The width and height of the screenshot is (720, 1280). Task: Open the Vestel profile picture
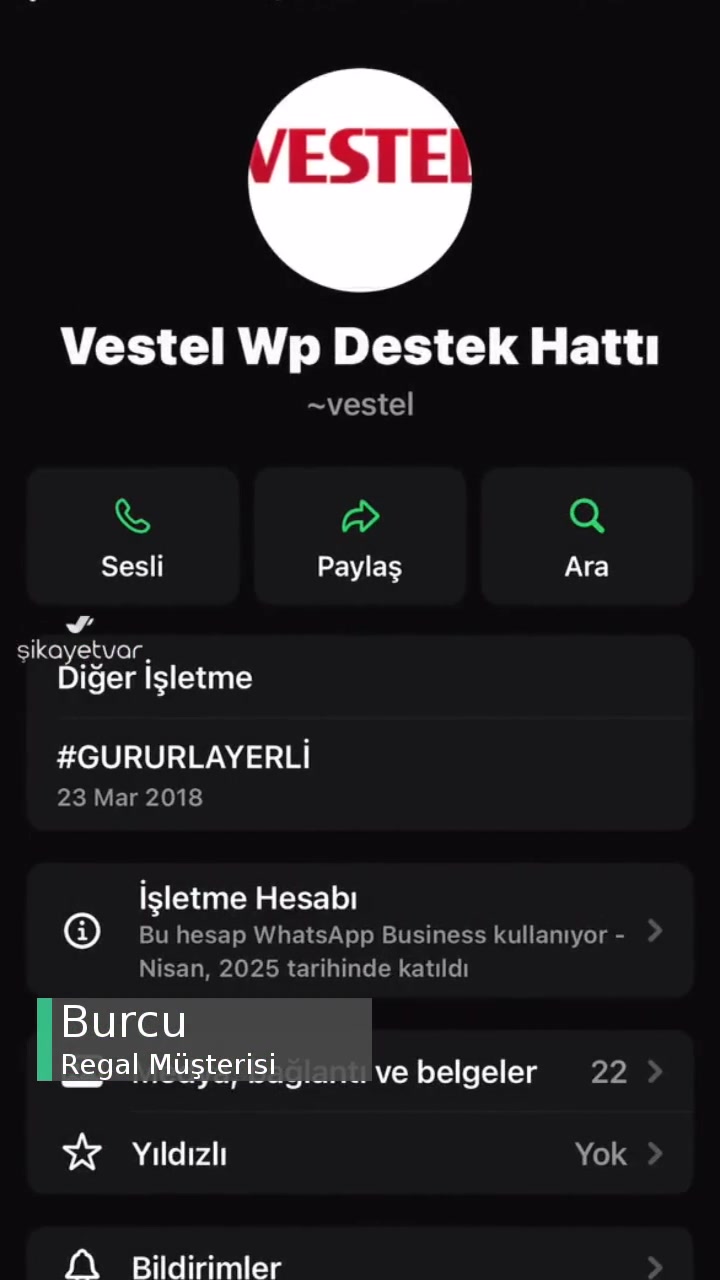tap(360, 180)
